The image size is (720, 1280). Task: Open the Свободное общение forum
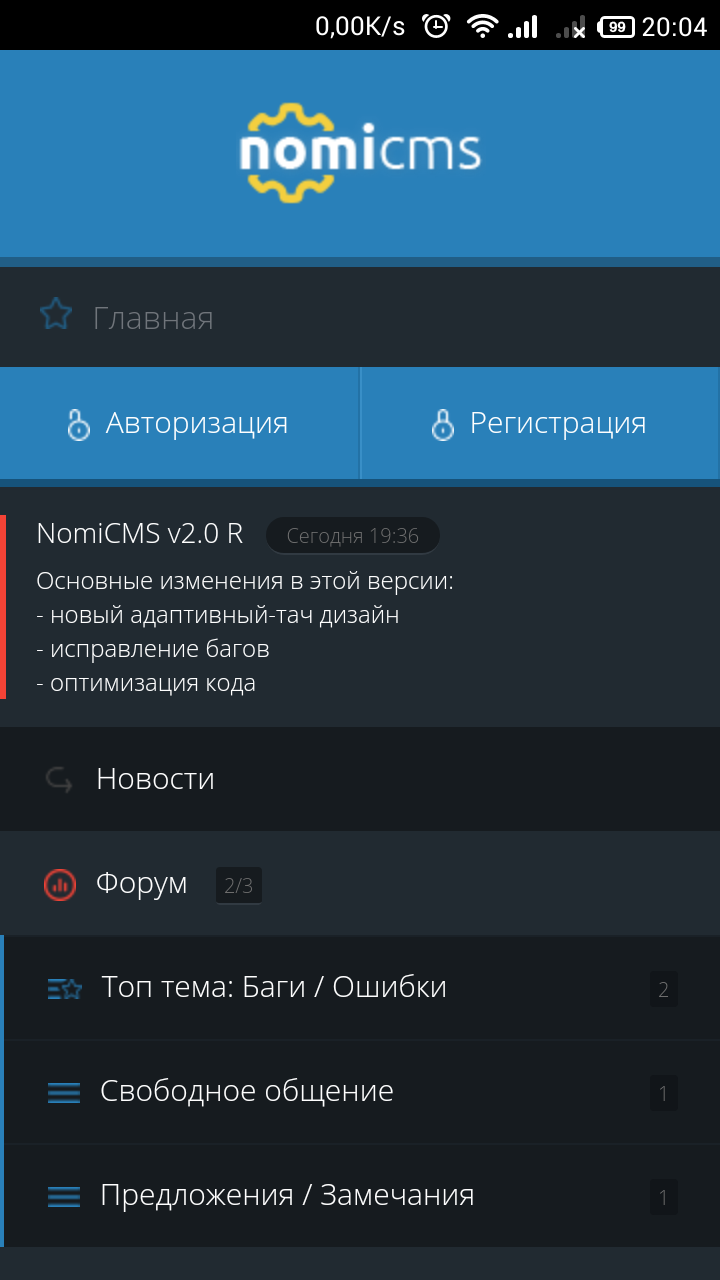[x=246, y=1092]
